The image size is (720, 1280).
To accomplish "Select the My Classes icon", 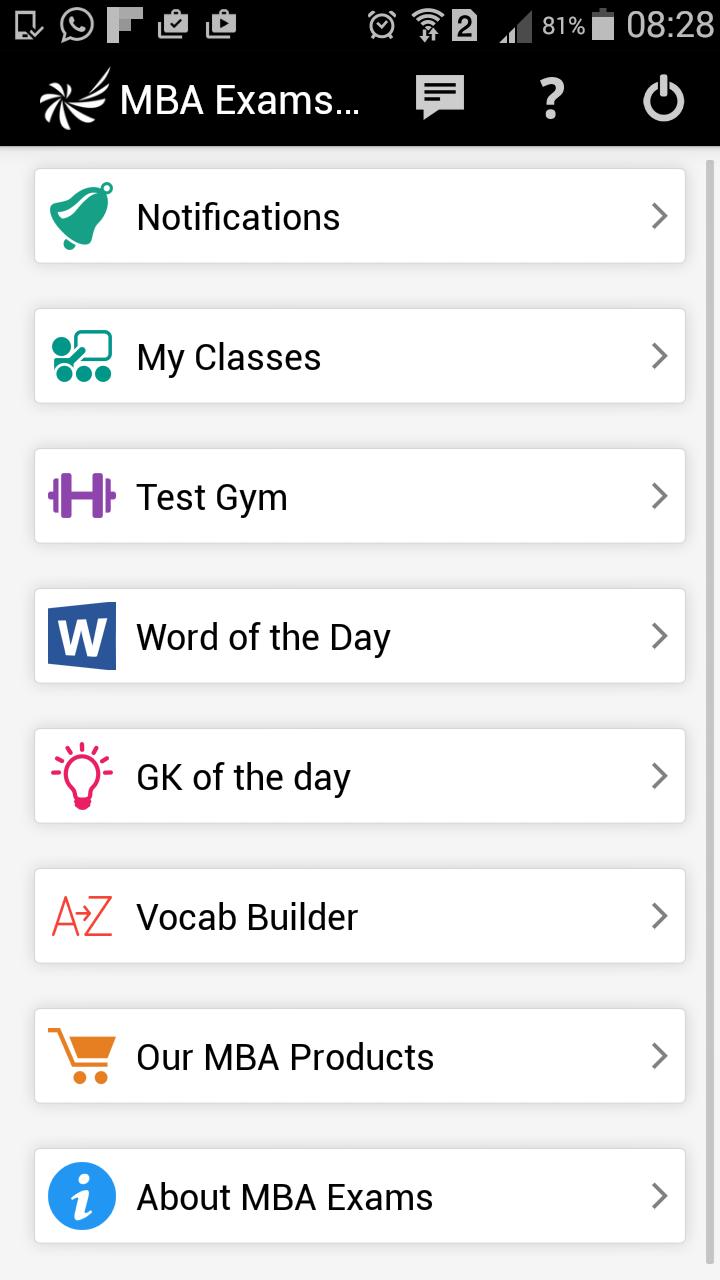I will [x=80, y=355].
